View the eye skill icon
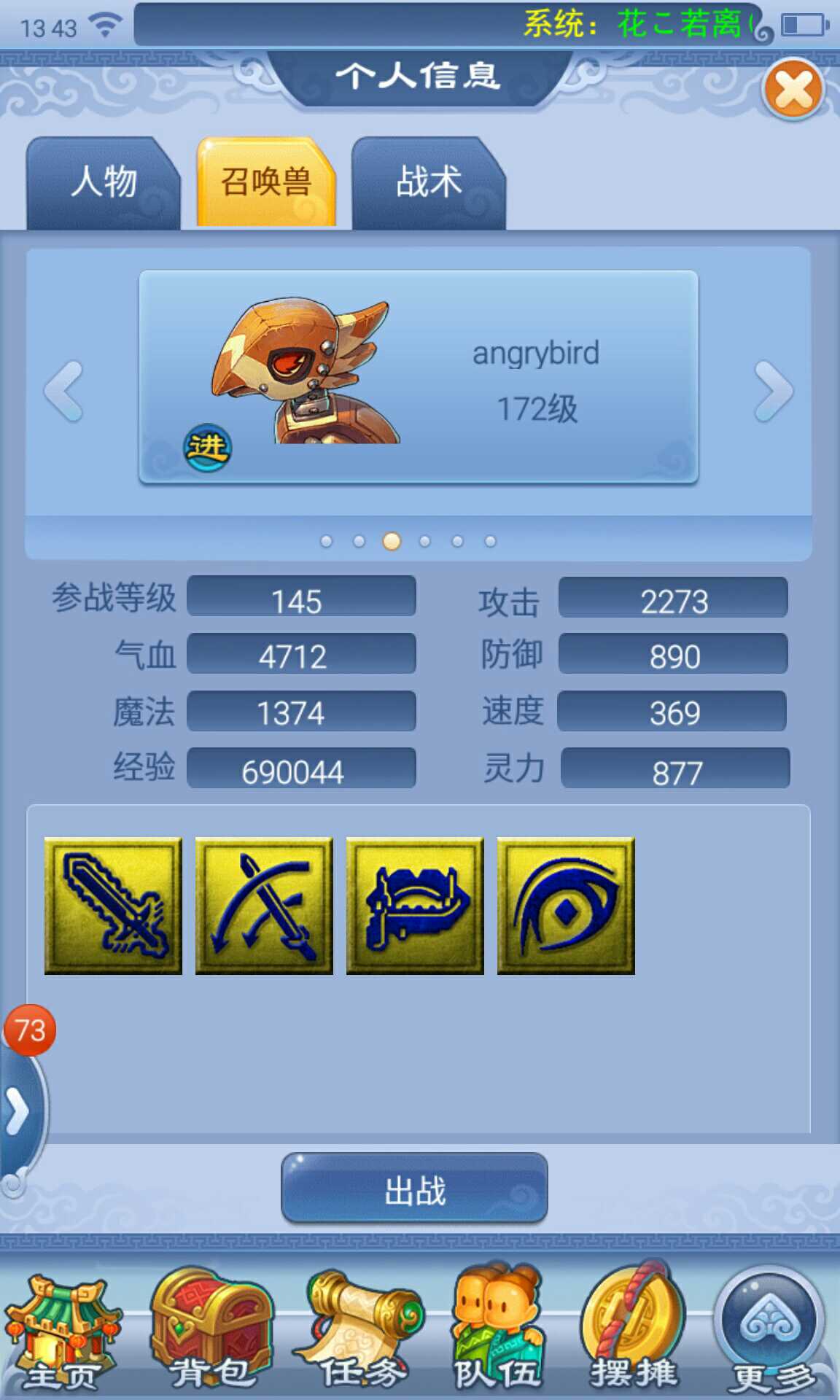Viewport: 840px width, 1400px height. point(566,906)
